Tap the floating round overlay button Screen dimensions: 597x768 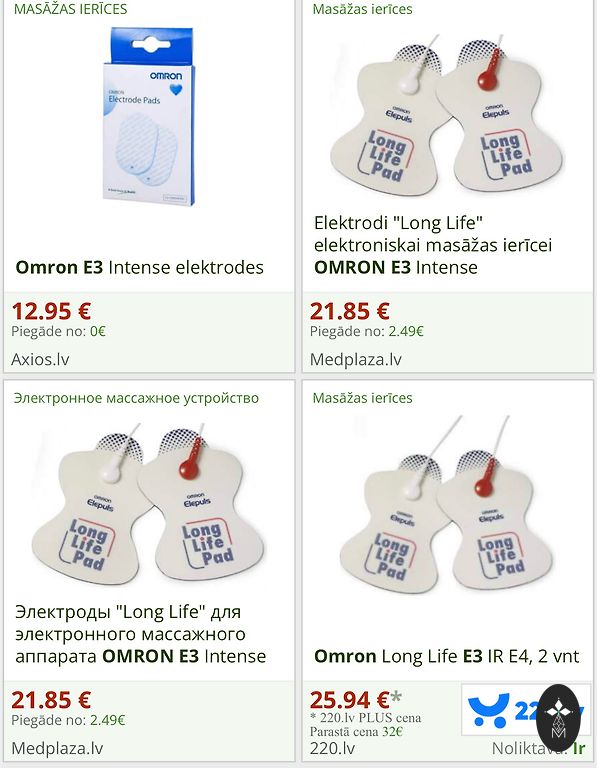[x=558, y=718]
